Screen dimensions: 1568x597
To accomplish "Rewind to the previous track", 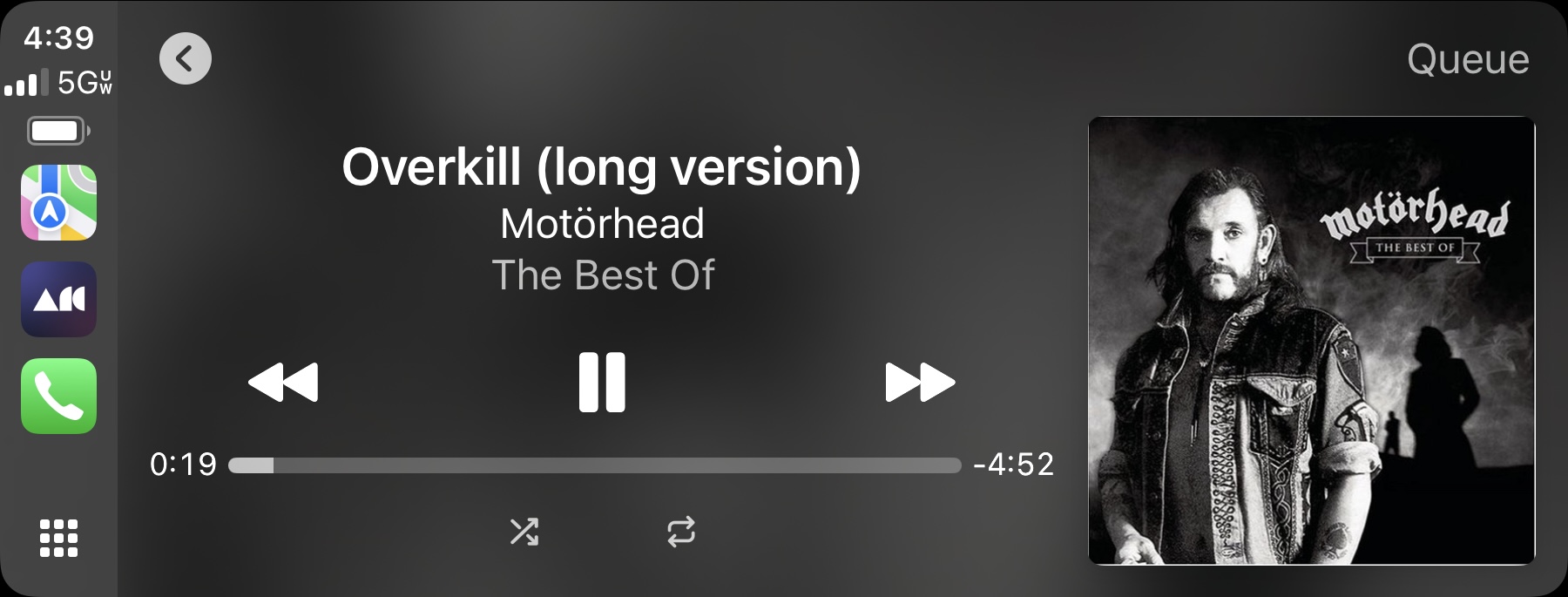I will [x=283, y=382].
